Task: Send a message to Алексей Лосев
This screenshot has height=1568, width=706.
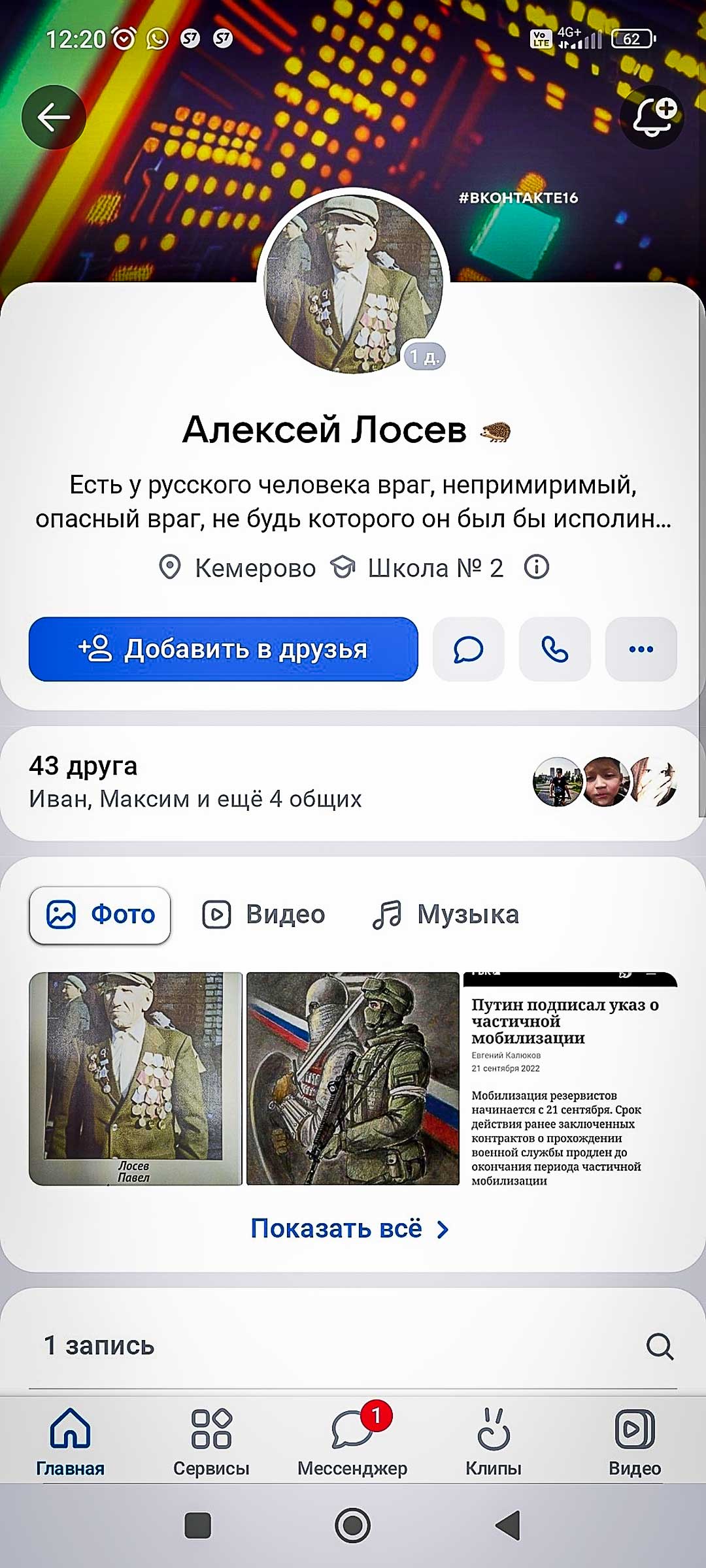Action: point(468,649)
